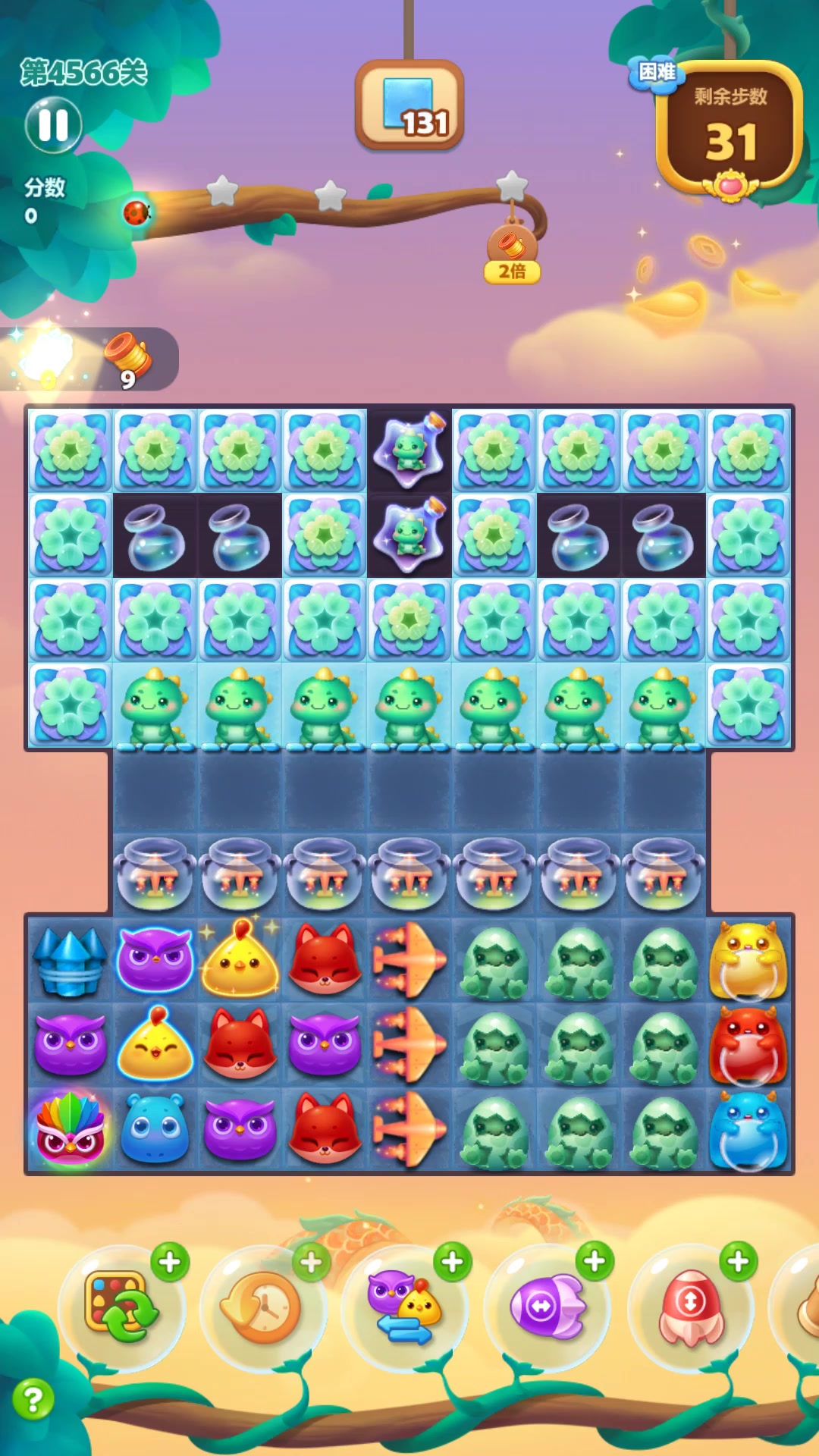This screenshot has height=1456, width=819.
Task: Open the help question mark
Action: click(33, 1399)
